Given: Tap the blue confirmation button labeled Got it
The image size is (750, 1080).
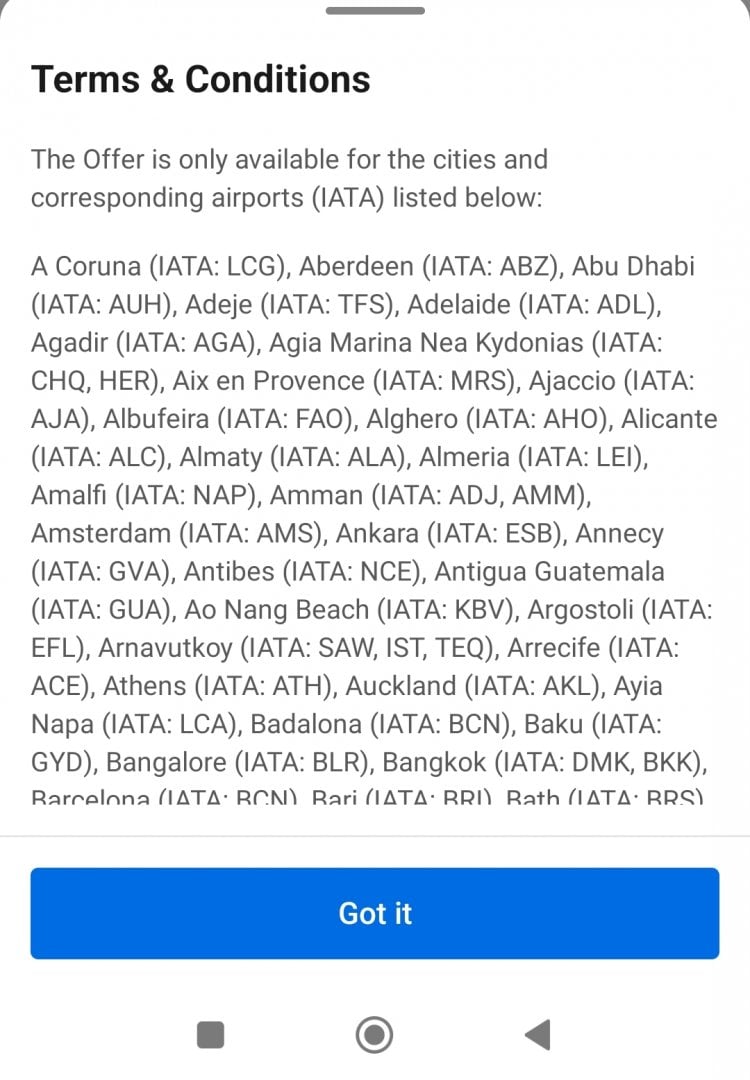Looking at the screenshot, I should [375, 913].
